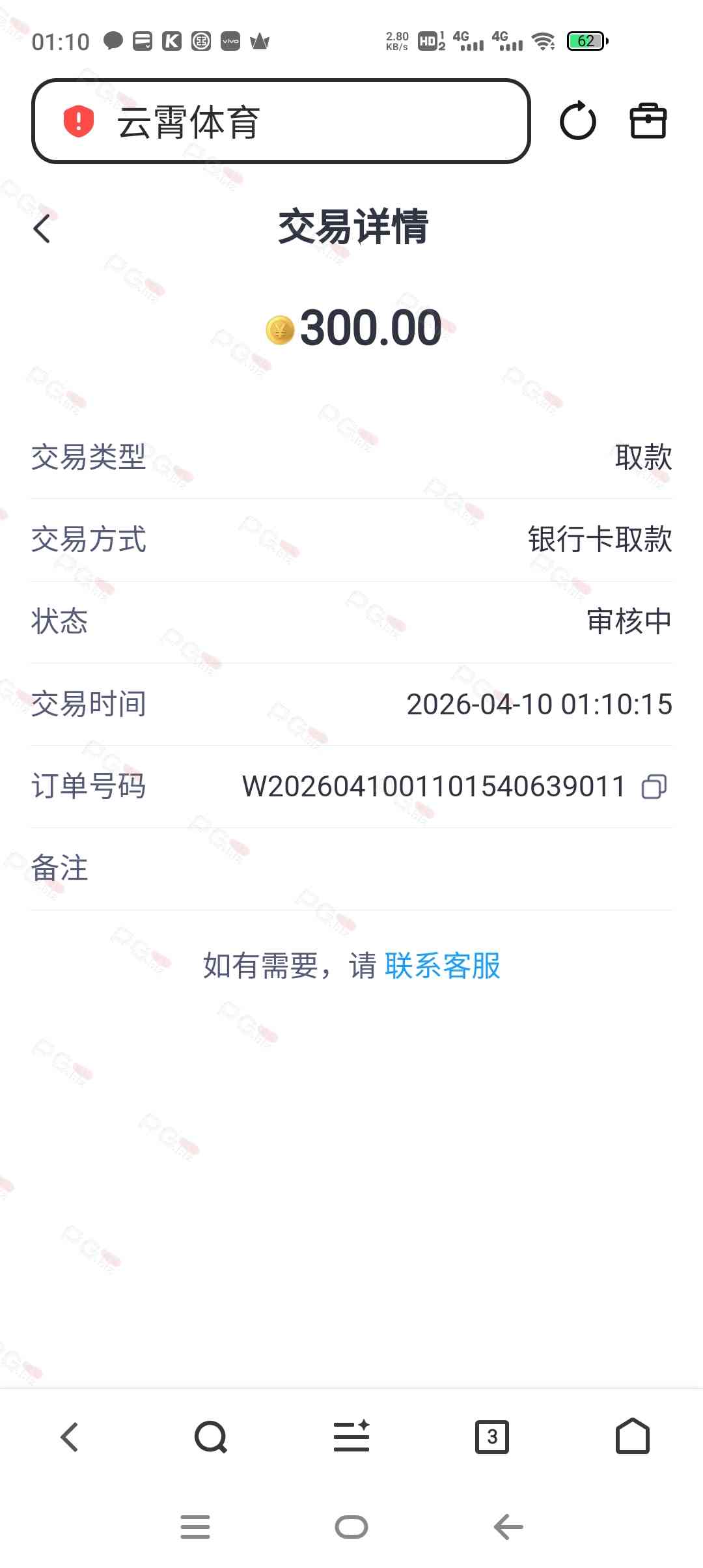
Task: Copy the order number
Action: 654,787
